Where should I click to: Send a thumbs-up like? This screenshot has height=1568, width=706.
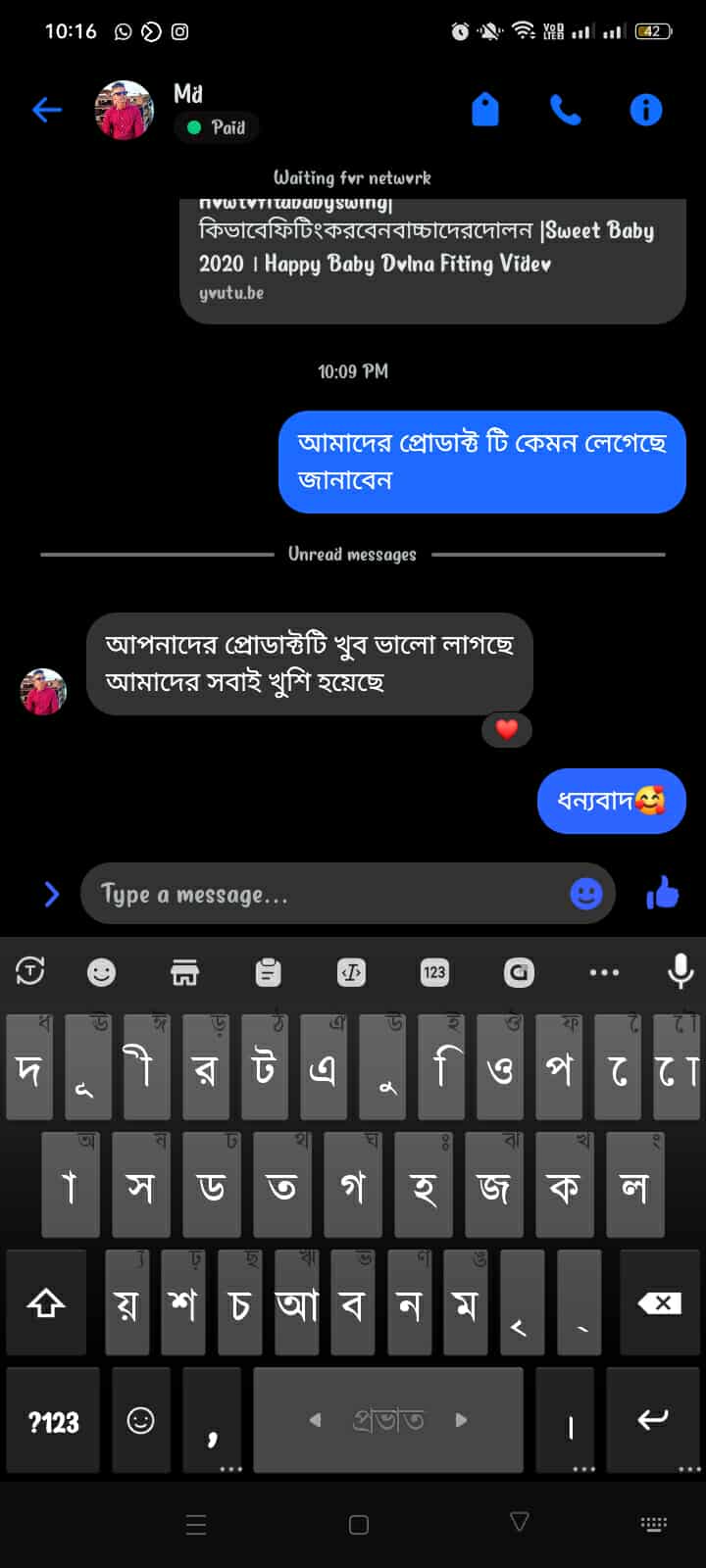[663, 893]
